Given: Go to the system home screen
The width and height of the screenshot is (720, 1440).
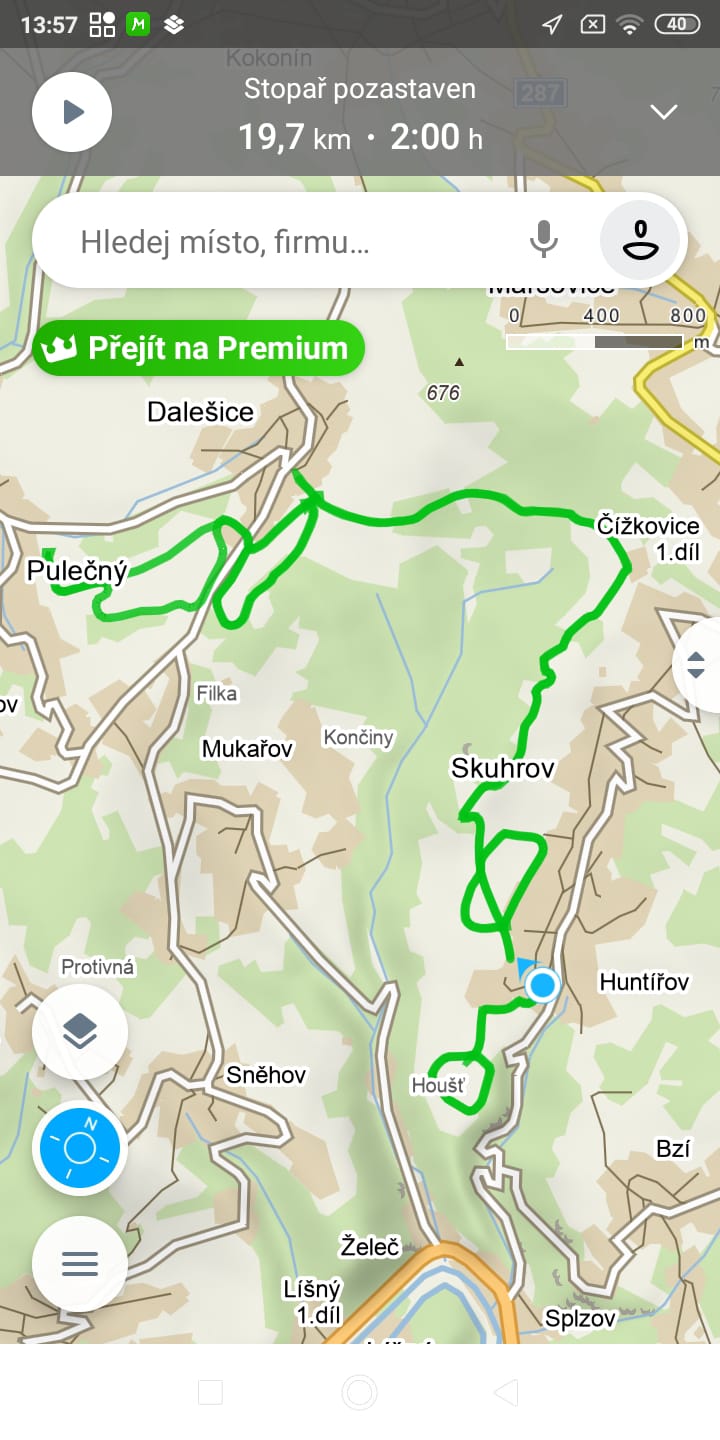Looking at the screenshot, I should pos(359,1392).
